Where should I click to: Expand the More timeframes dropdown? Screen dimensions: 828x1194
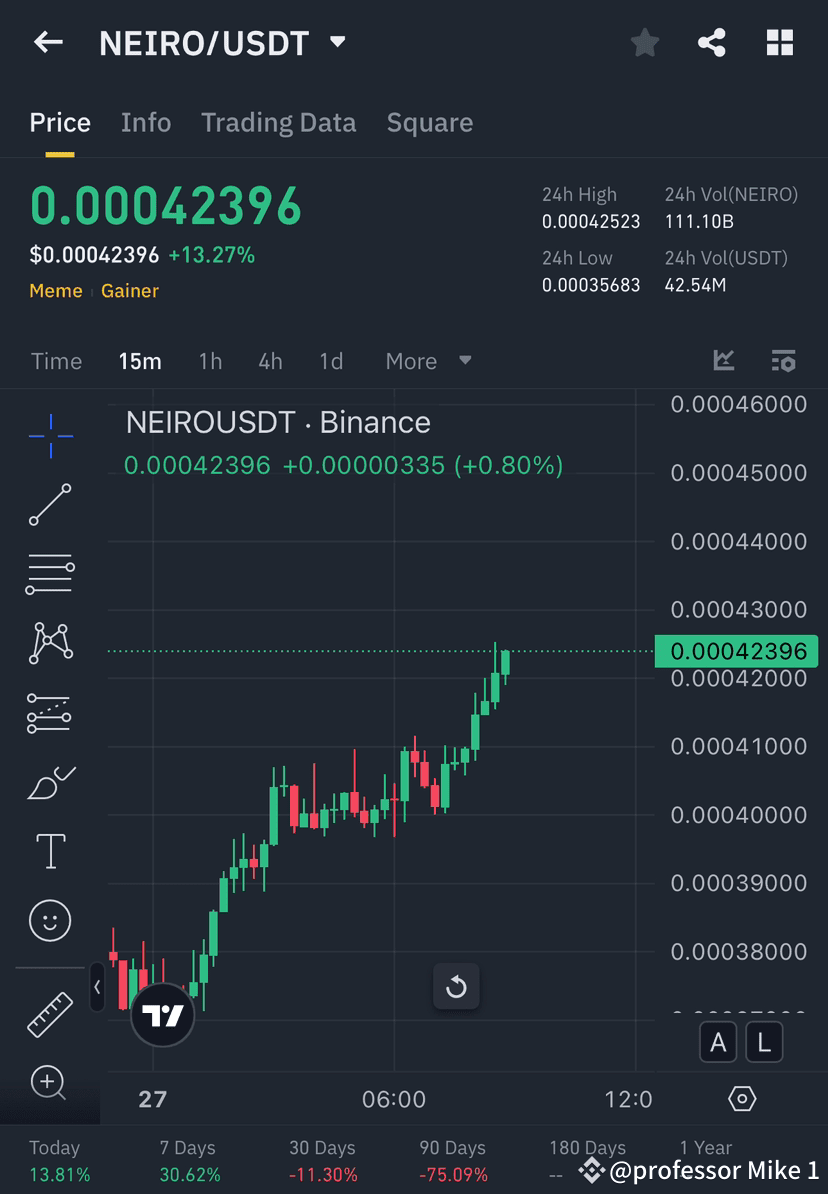[428, 361]
